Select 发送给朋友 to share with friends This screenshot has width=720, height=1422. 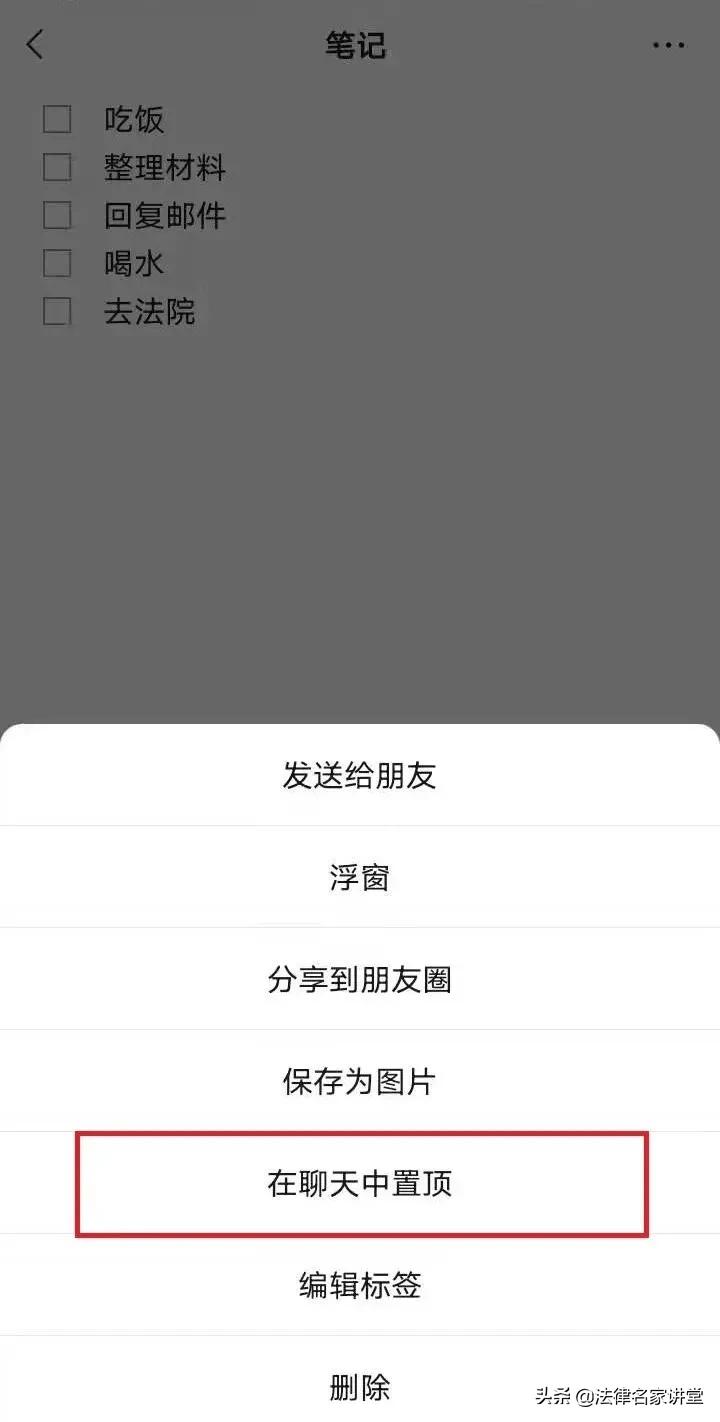click(x=360, y=776)
